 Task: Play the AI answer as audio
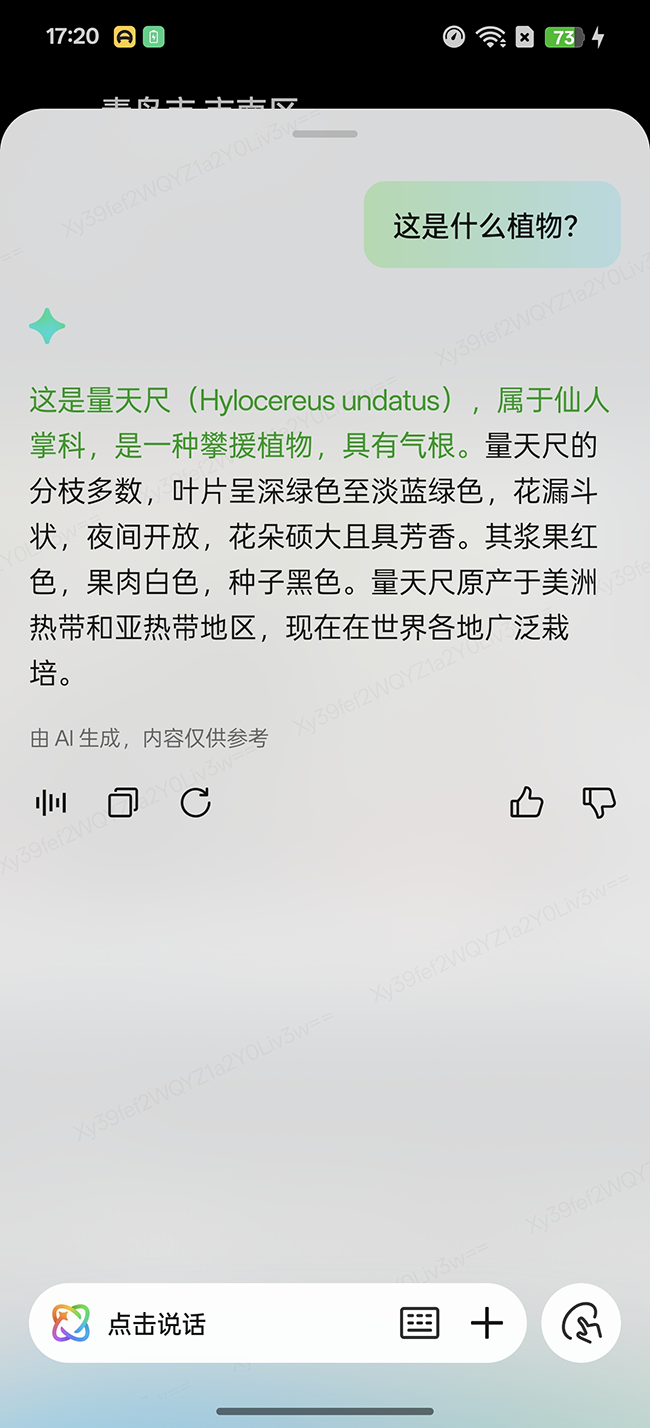(51, 802)
